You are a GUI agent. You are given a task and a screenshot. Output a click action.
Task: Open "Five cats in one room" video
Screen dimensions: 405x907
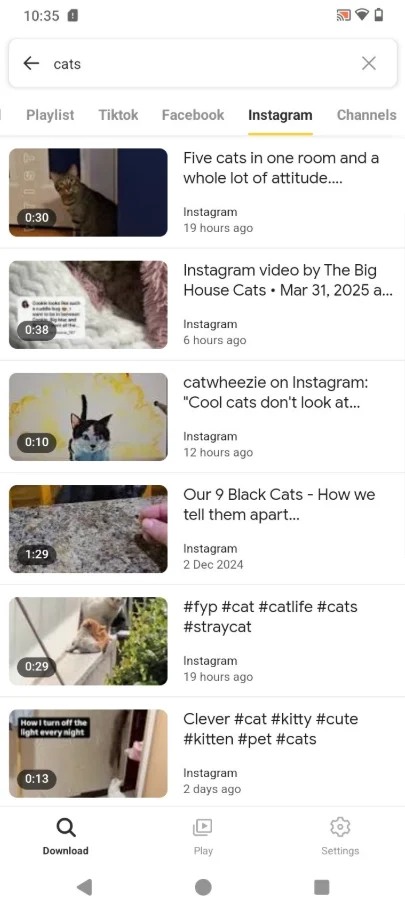[x=202, y=193]
